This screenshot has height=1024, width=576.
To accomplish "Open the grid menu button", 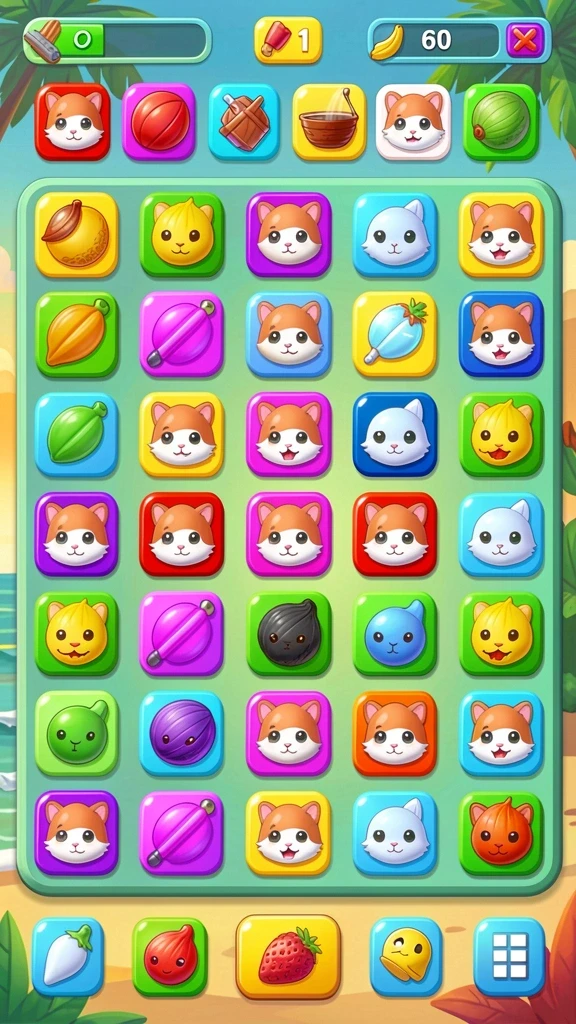I will [x=509, y=957].
